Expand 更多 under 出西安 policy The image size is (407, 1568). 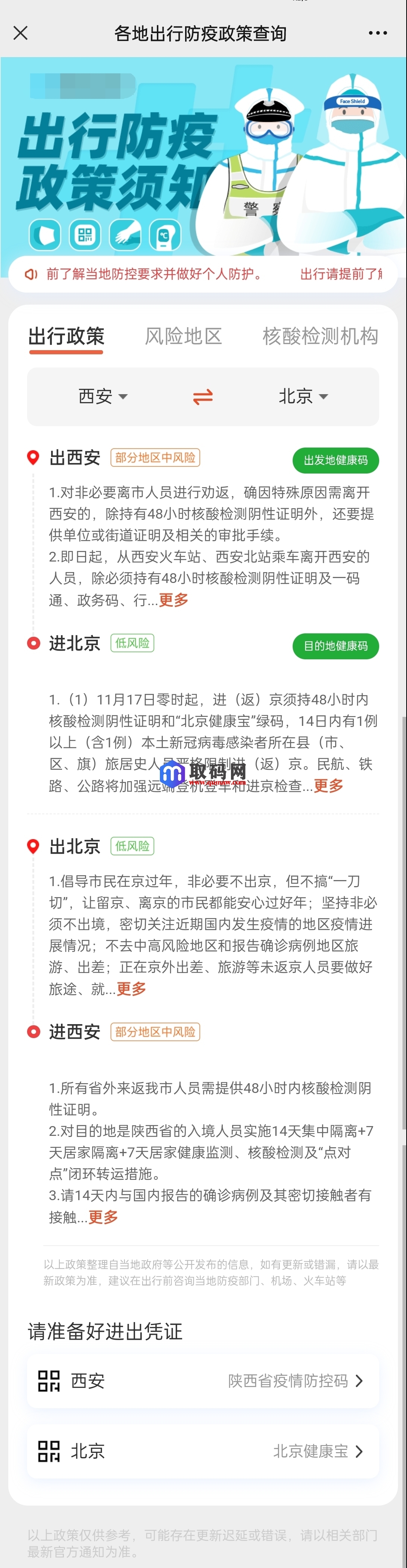click(x=174, y=600)
